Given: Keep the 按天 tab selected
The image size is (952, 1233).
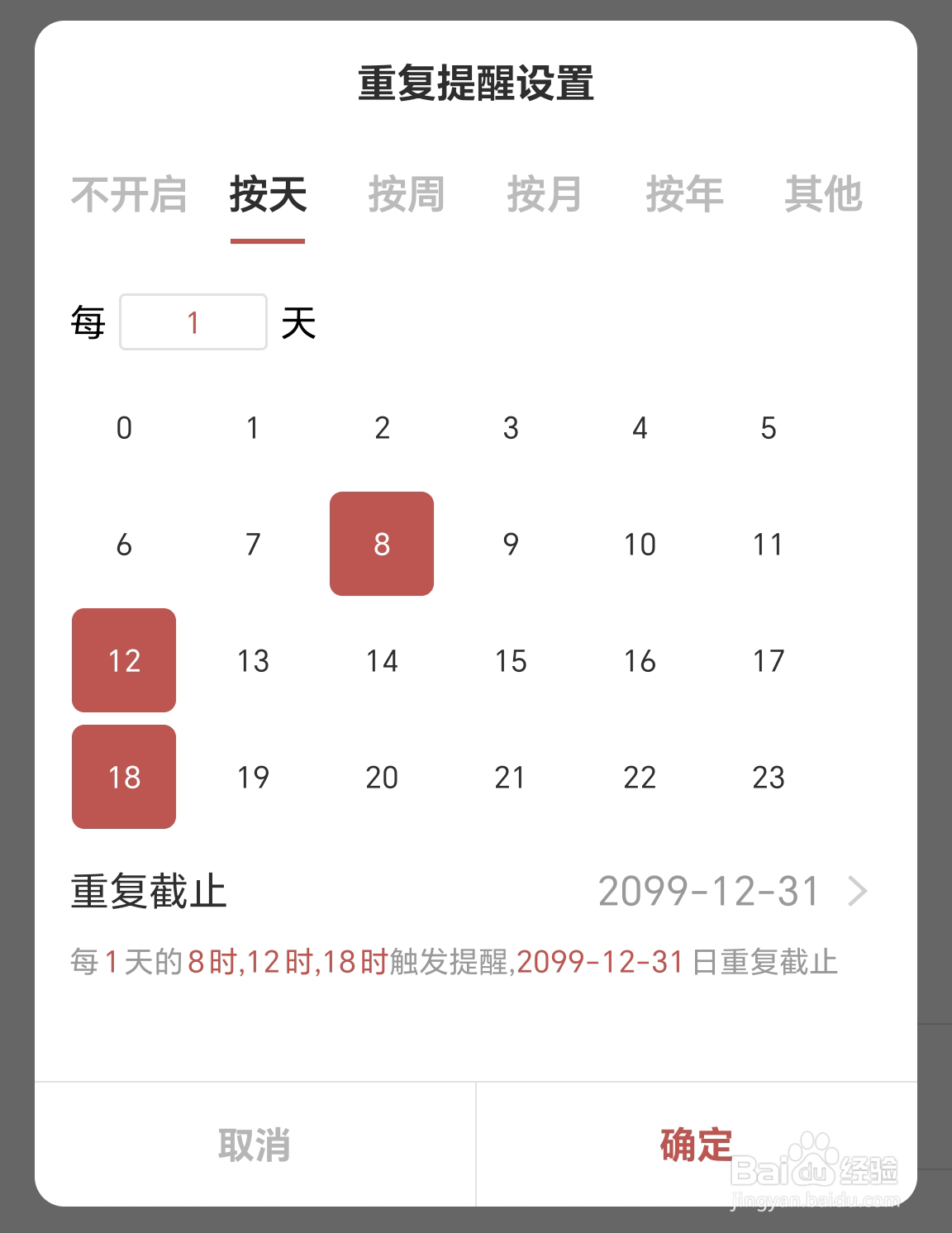Looking at the screenshot, I should [x=268, y=196].
